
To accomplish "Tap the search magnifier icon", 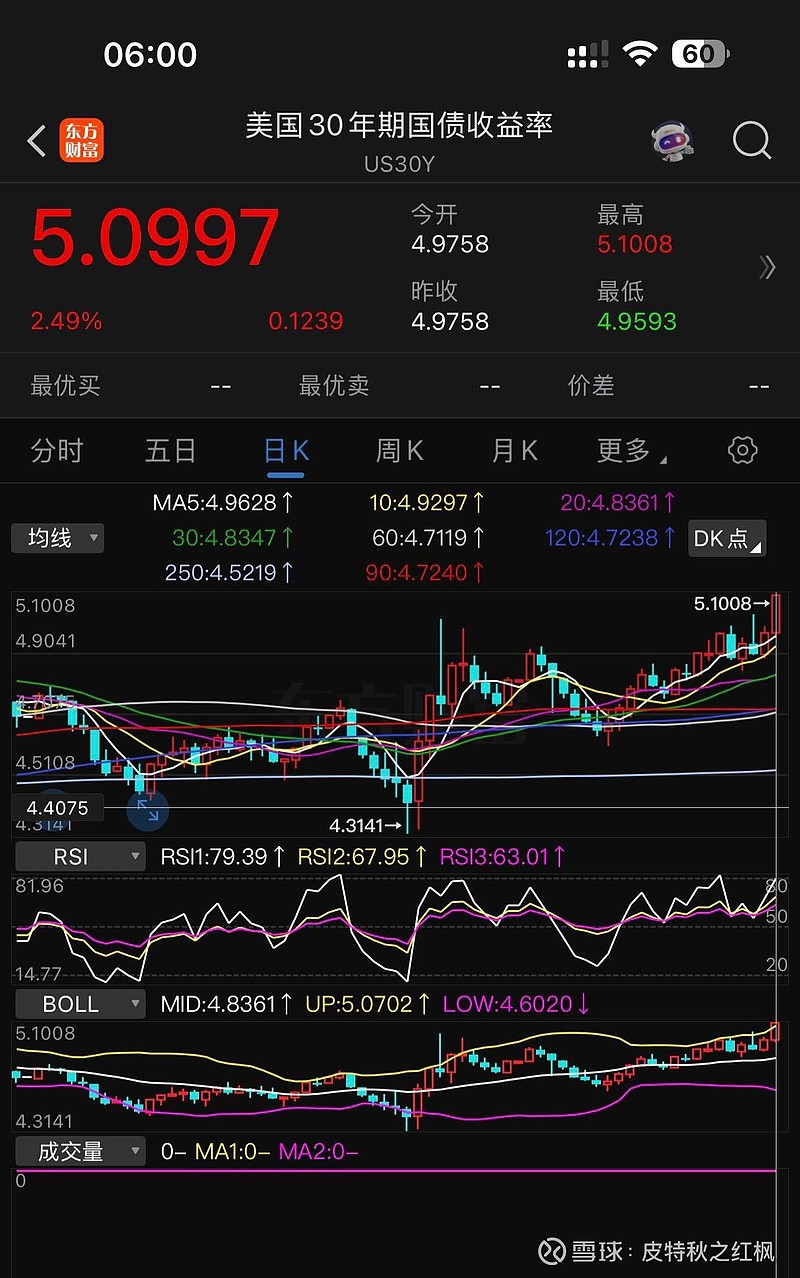I will [x=751, y=141].
